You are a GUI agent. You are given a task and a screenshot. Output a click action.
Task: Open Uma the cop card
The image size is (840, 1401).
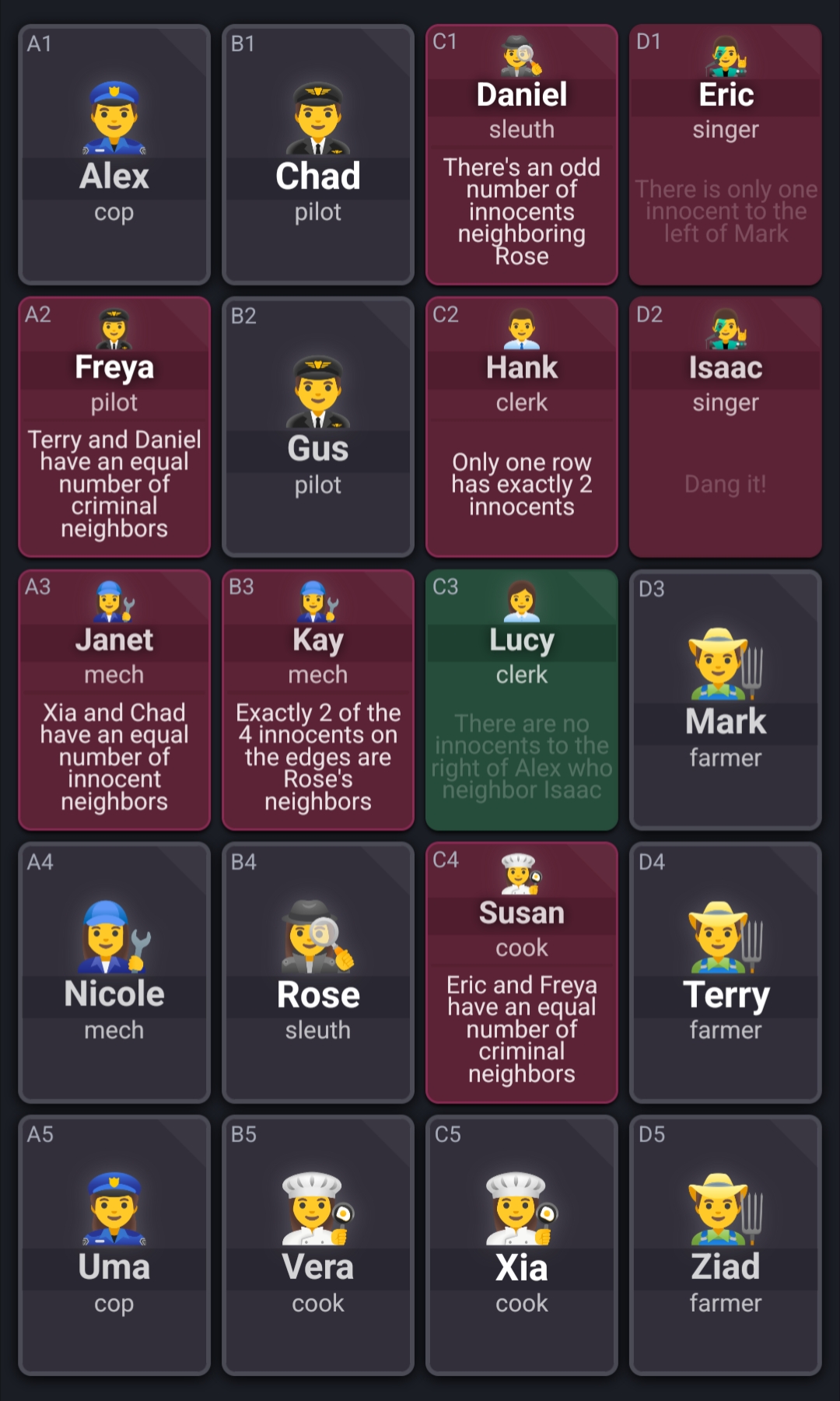pyautogui.click(x=114, y=1245)
